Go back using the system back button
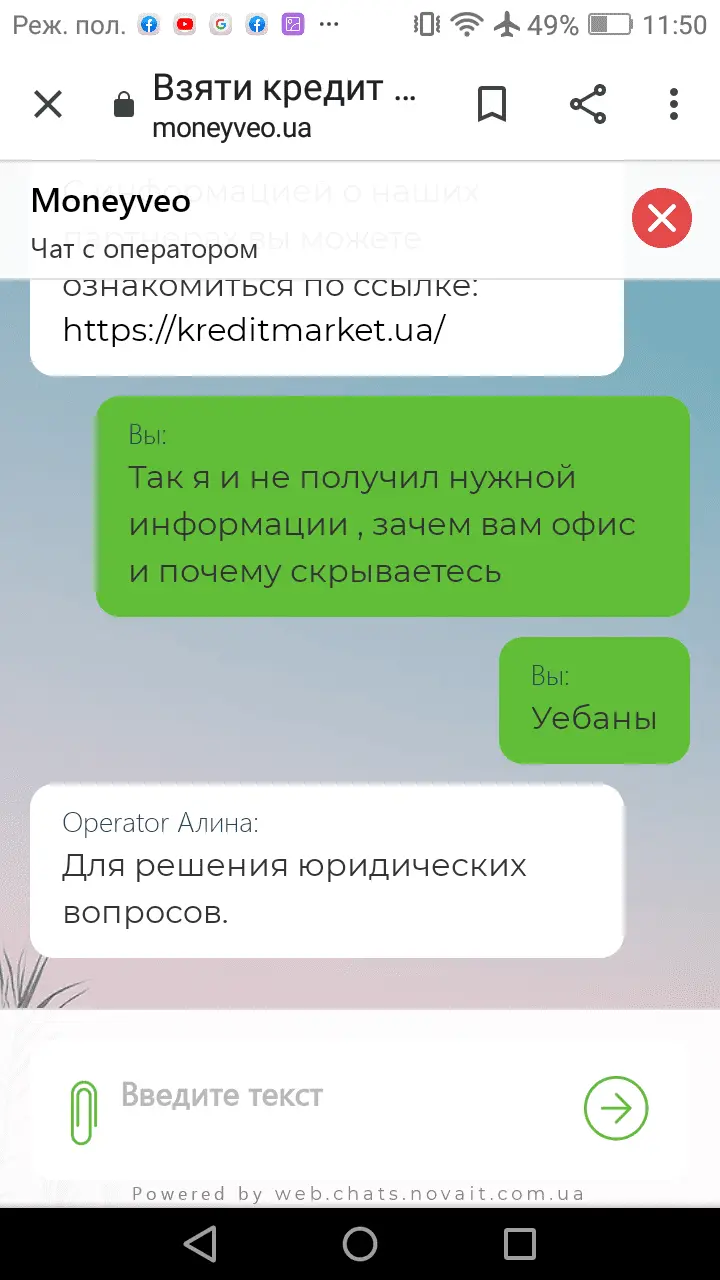 click(200, 1244)
